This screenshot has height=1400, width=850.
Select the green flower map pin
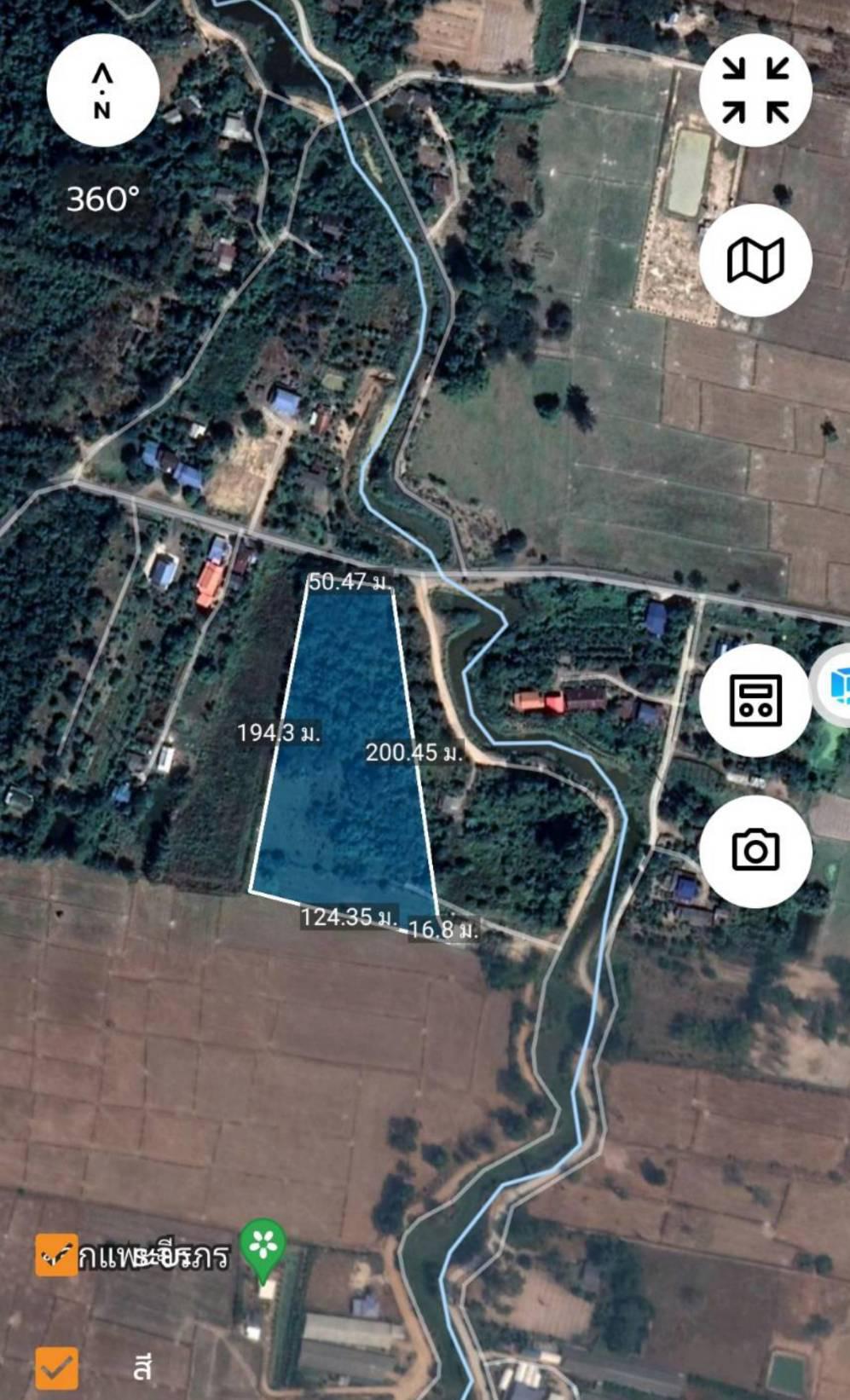click(x=263, y=1251)
